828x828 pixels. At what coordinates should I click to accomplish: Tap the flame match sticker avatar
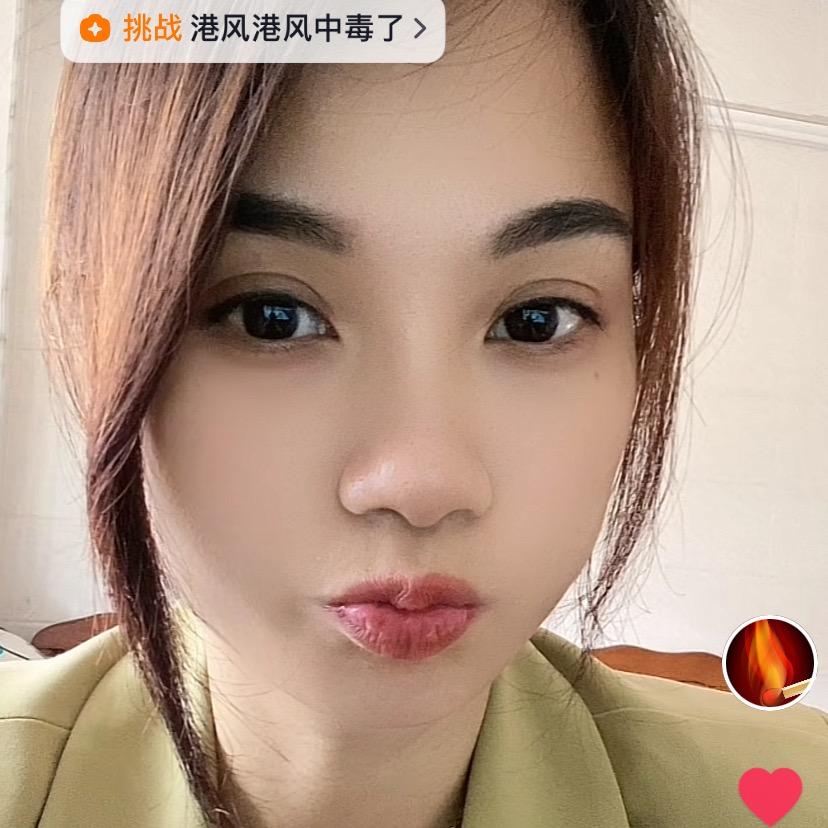[769, 663]
